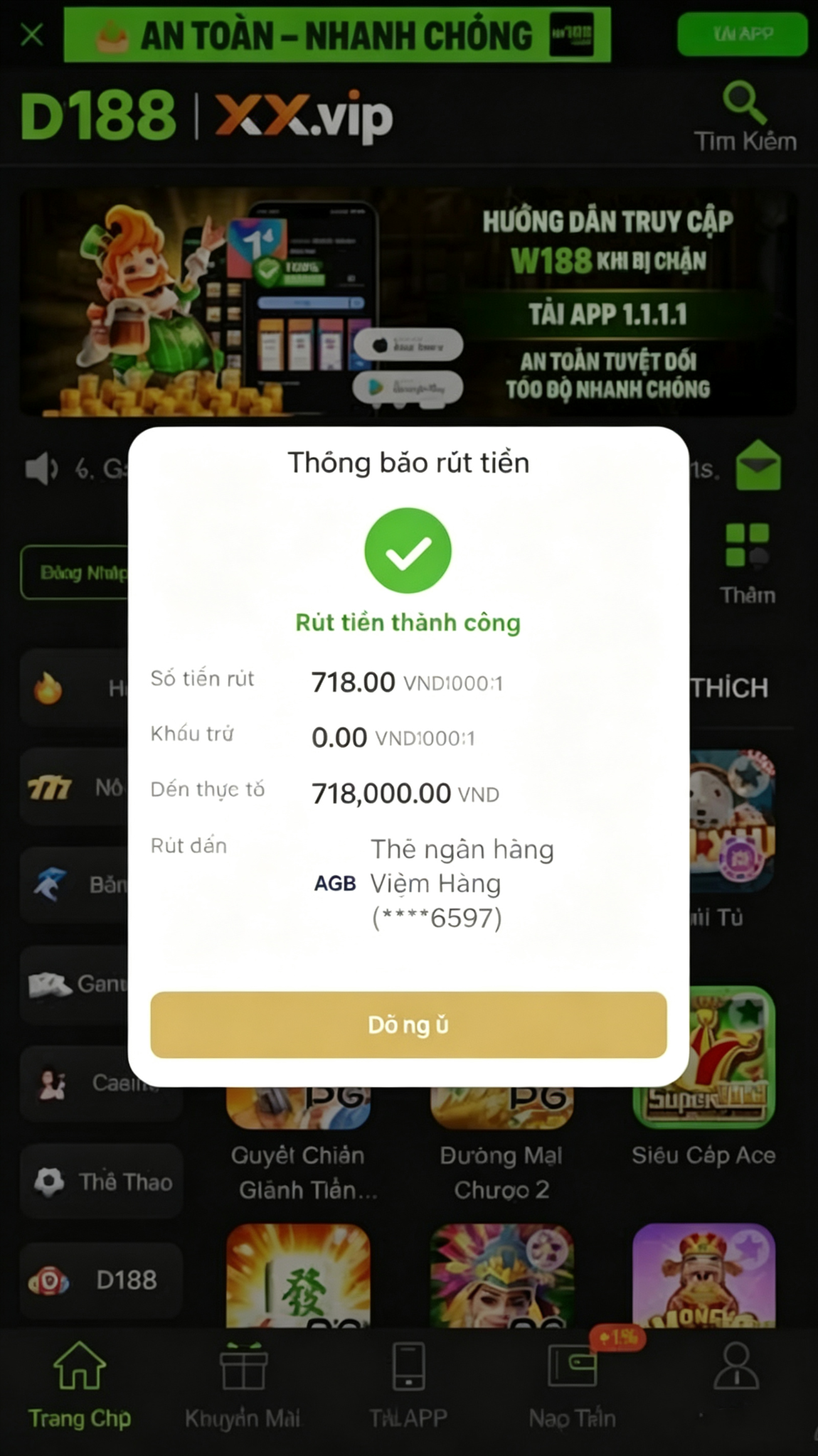Tap the green download app button
The width and height of the screenshot is (818, 1456).
[x=742, y=34]
